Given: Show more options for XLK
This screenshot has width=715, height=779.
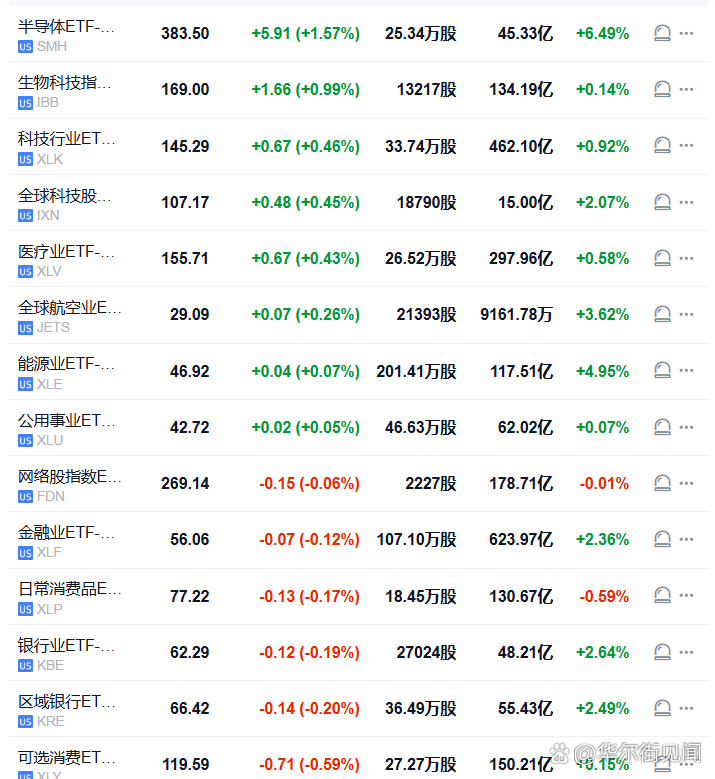Looking at the screenshot, I should [x=686, y=146].
